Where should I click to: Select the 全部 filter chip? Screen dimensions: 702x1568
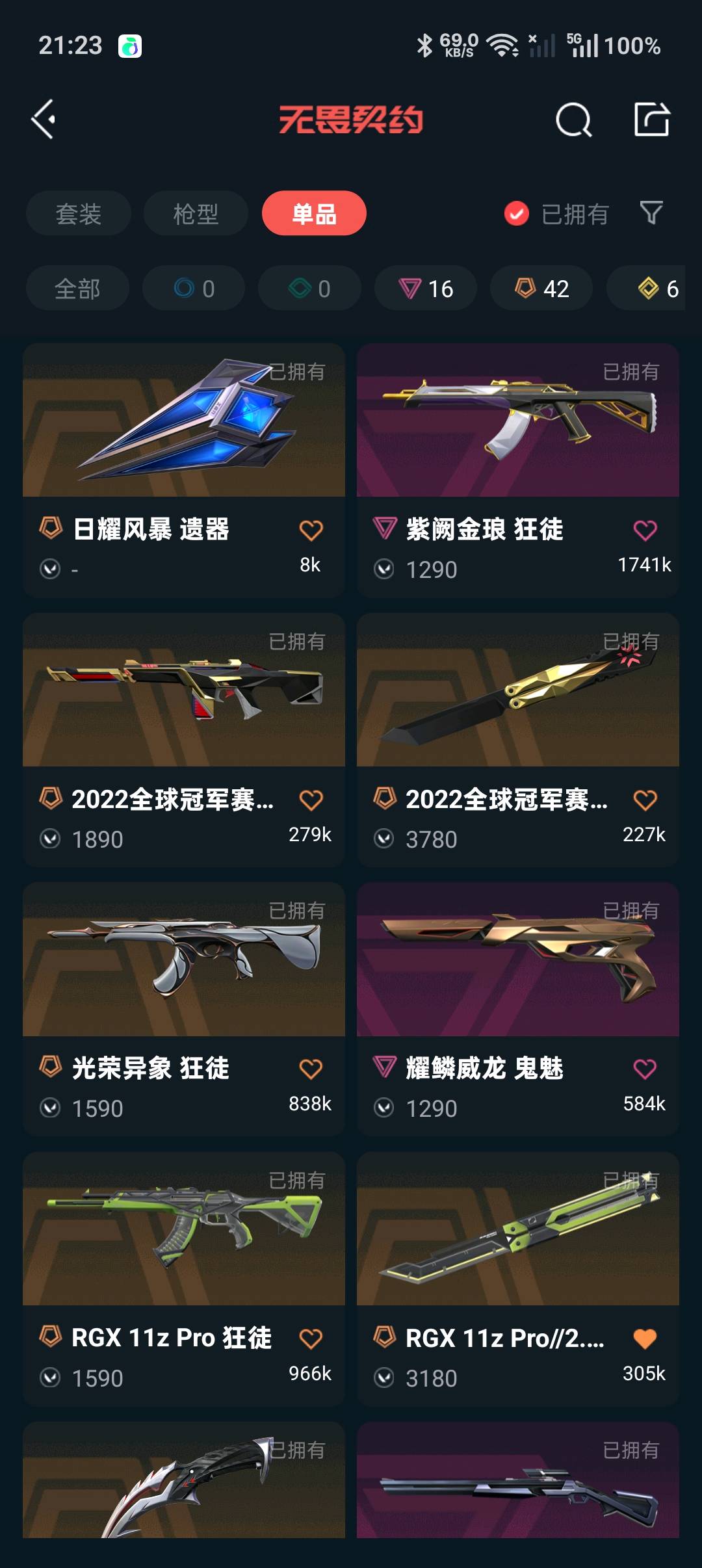(77, 288)
